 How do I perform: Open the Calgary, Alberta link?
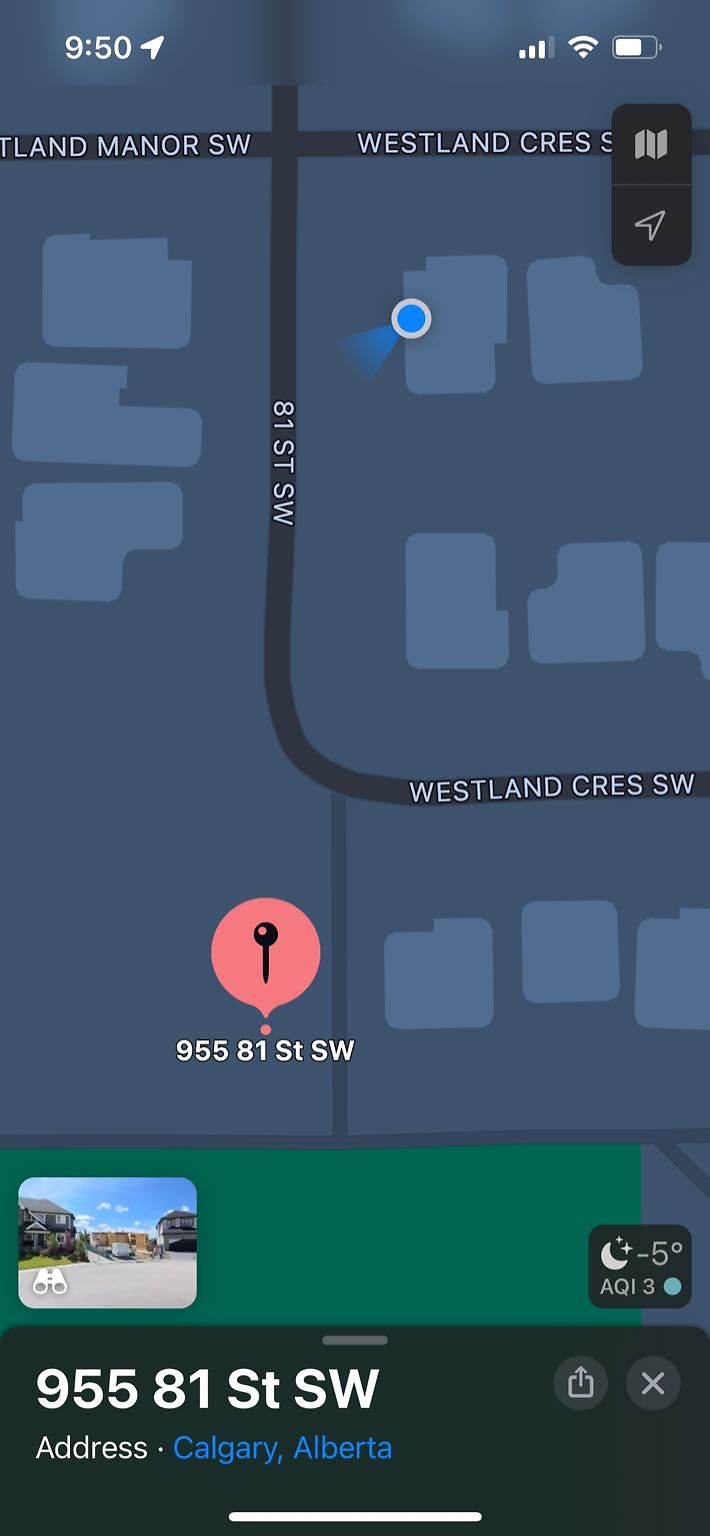[x=283, y=1448]
